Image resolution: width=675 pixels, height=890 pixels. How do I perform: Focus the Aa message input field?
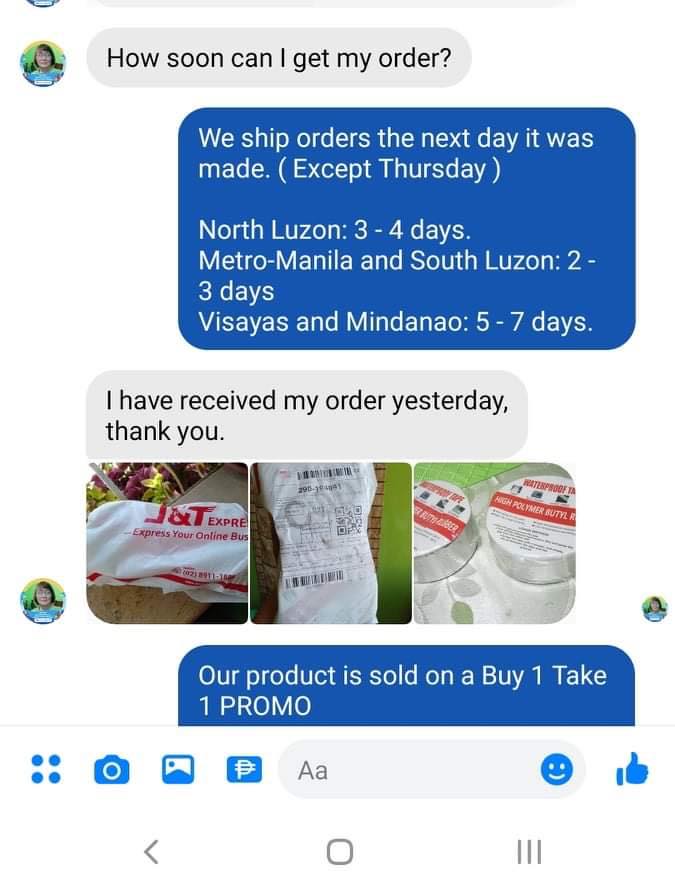pos(410,770)
